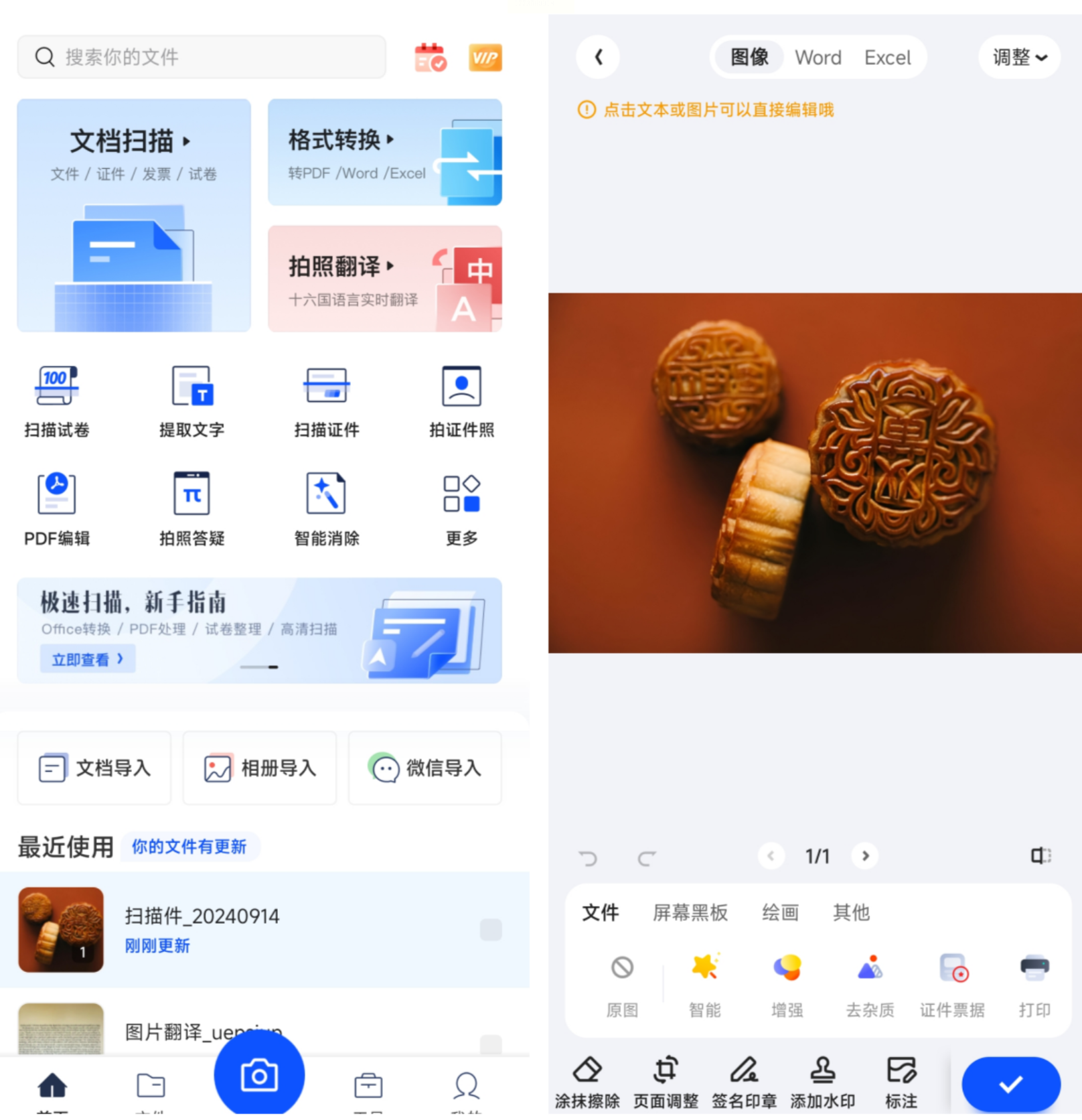Open the 文档扫描 card
Viewport: 1082px width, 1120px height.
(134, 214)
